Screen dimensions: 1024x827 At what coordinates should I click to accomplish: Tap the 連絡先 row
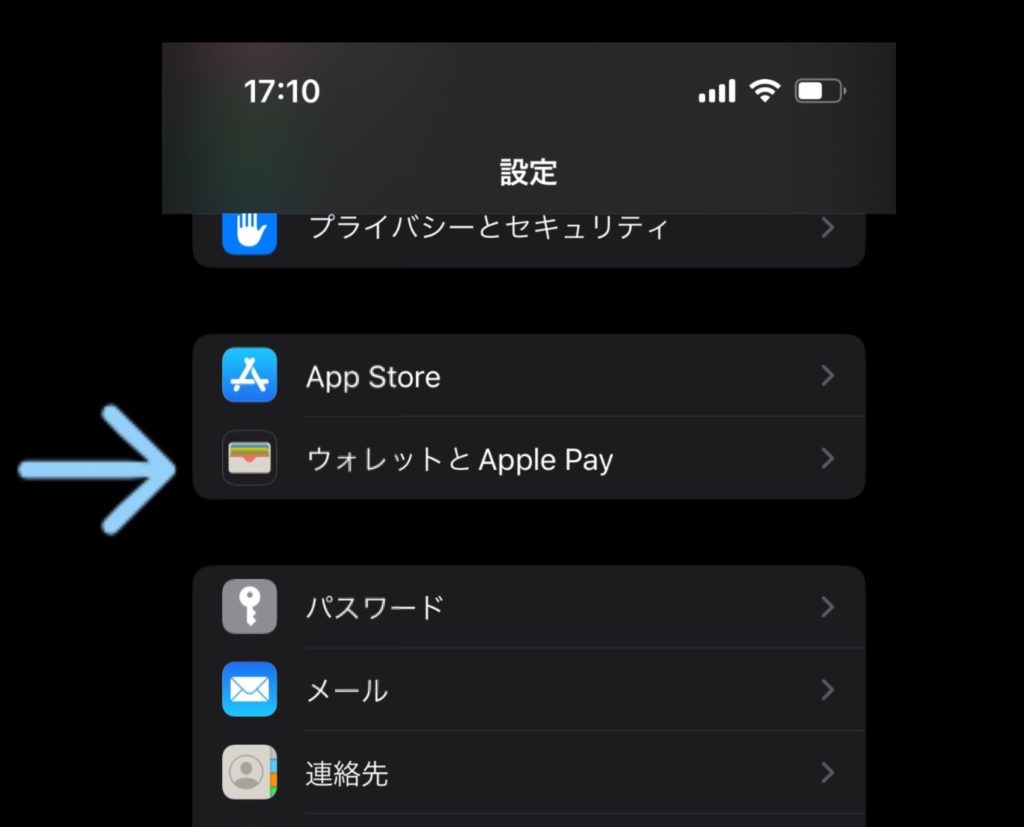coord(527,773)
